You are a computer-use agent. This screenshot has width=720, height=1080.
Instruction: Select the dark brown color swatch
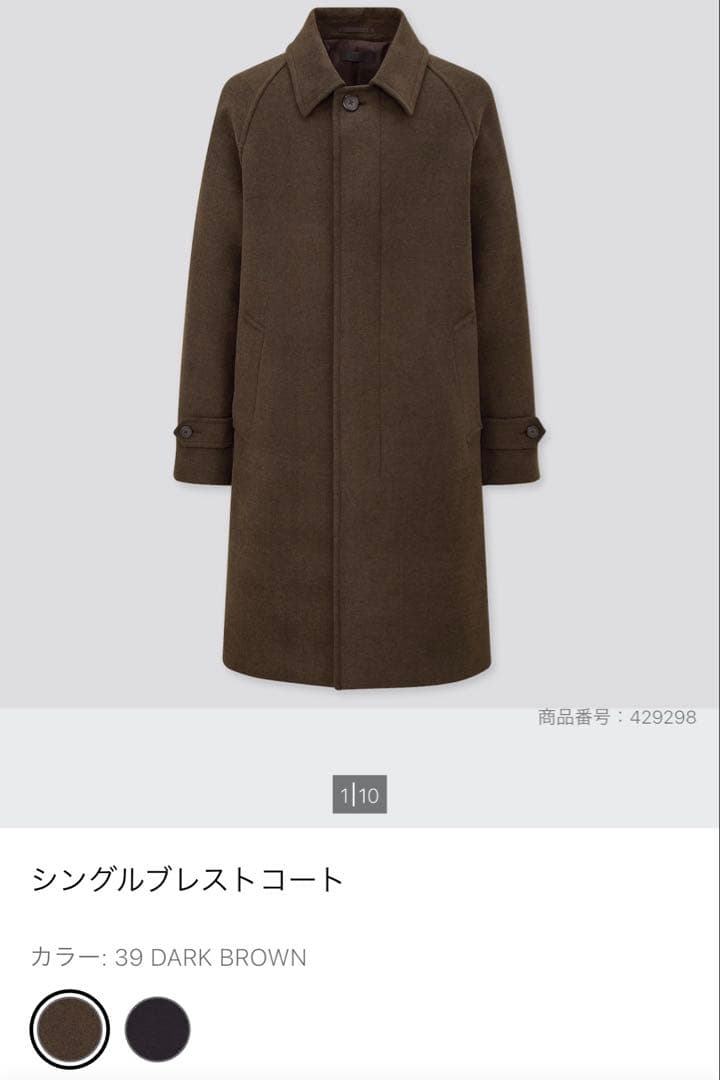coord(69,1029)
